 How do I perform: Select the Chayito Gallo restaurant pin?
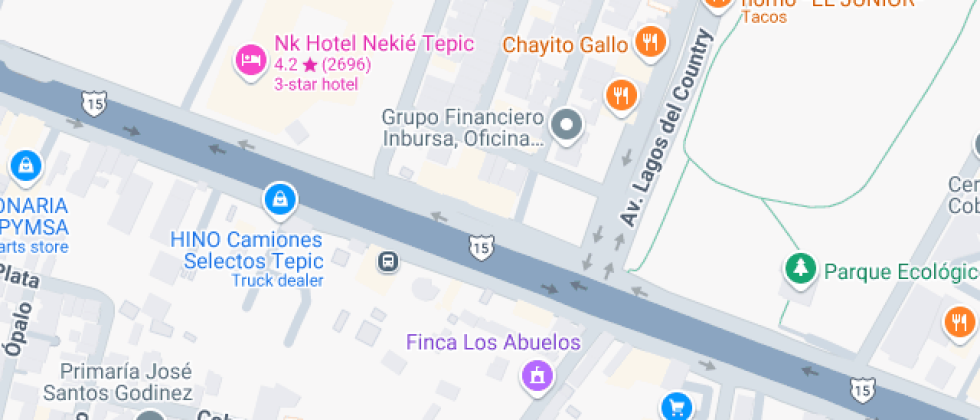(x=651, y=43)
